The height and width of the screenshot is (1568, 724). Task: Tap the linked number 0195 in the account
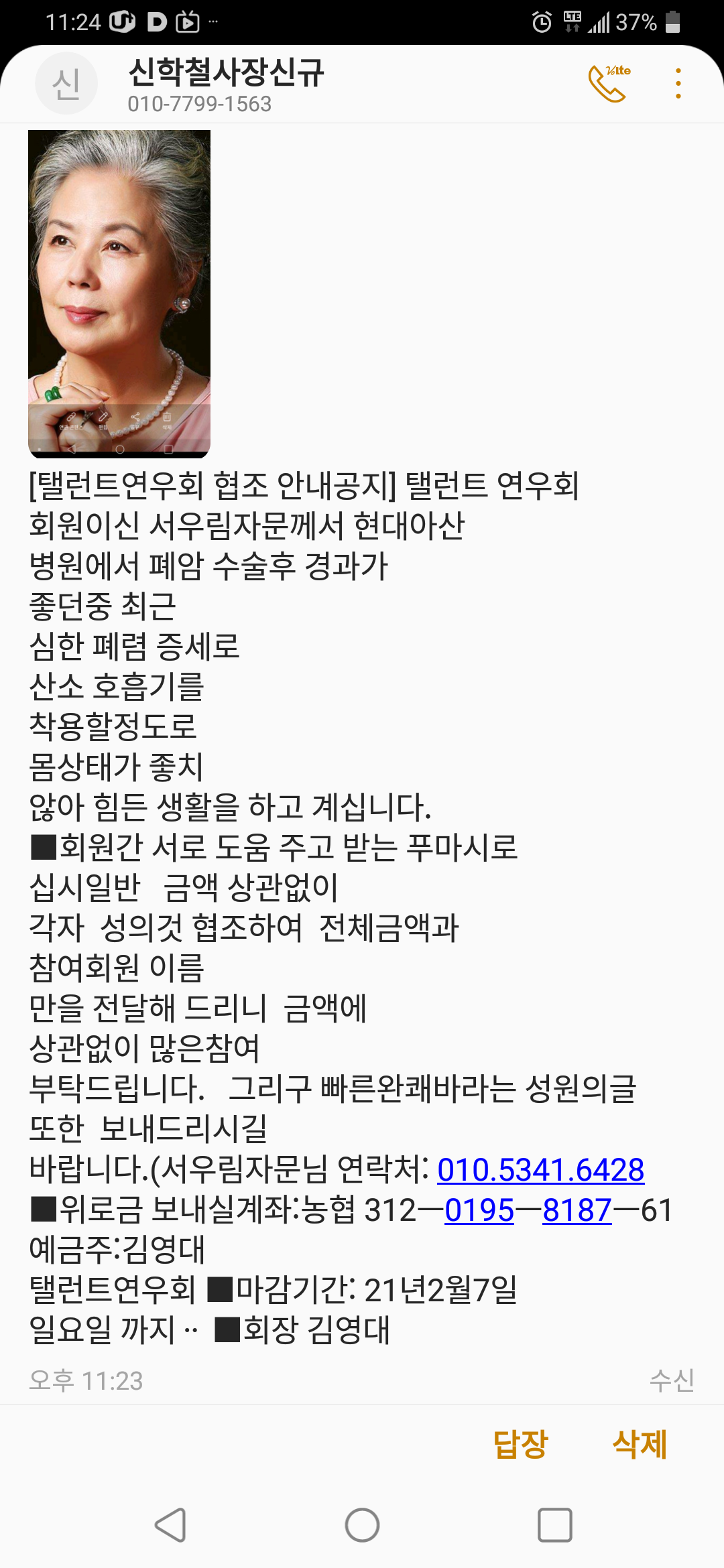(x=479, y=1210)
